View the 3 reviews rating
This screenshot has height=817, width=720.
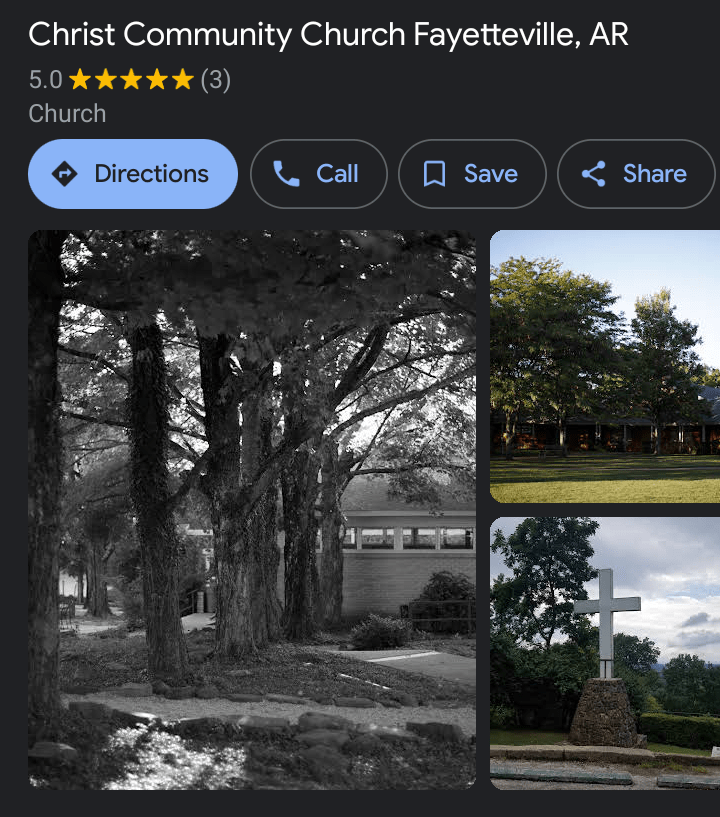pos(130,80)
